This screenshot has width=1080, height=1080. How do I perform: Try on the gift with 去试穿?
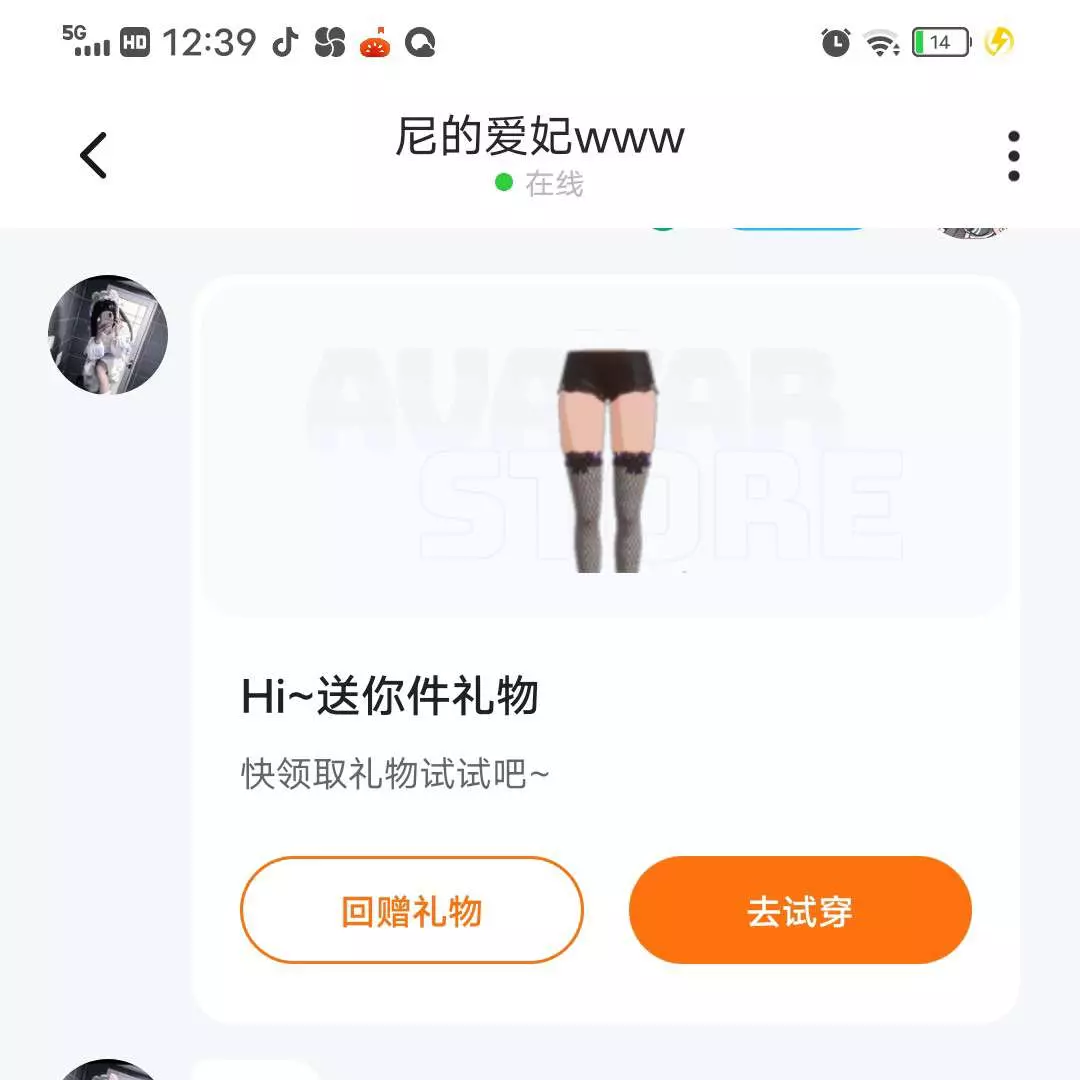point(800,910)
